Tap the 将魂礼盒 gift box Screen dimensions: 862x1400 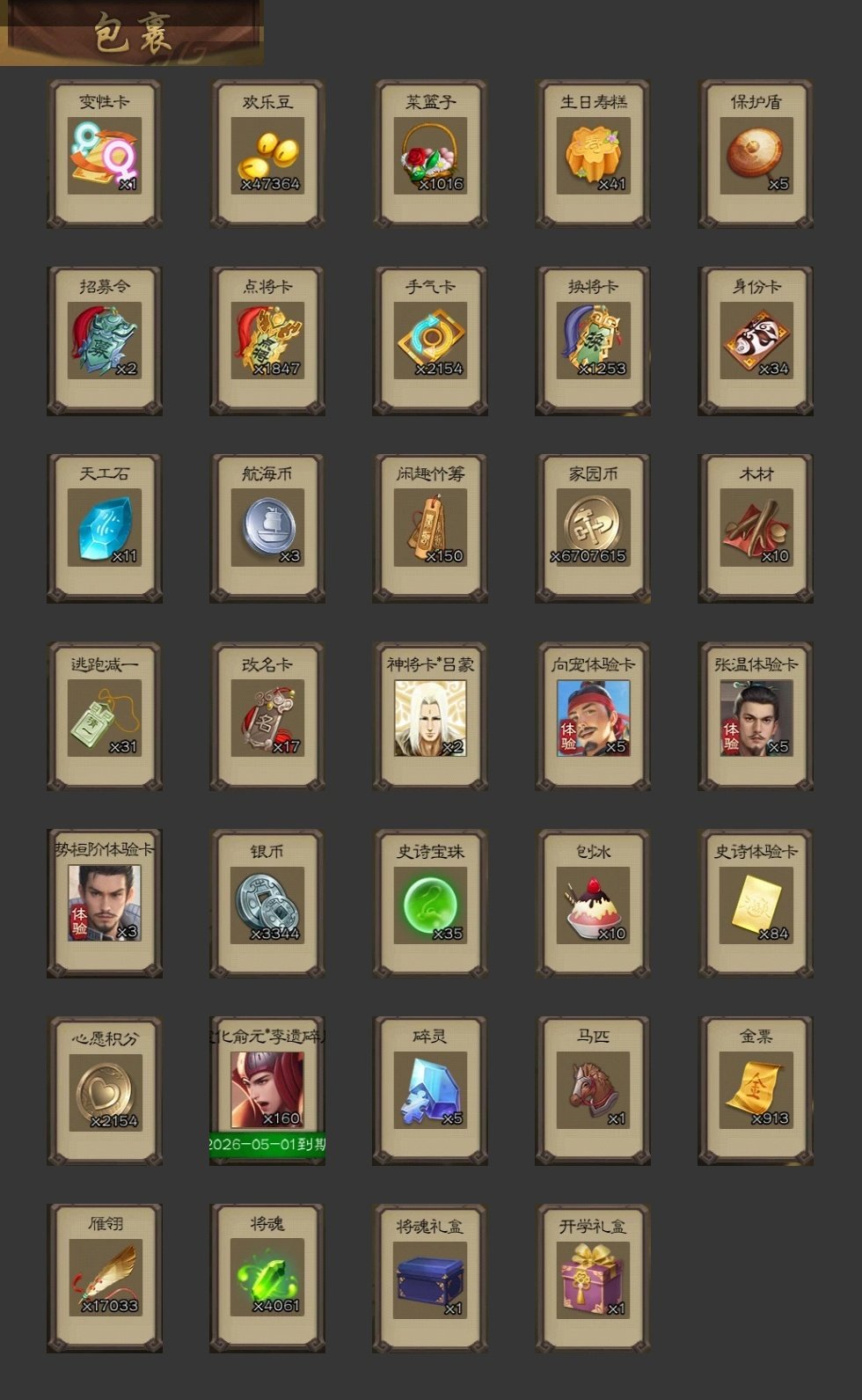tap(430, 1279)
